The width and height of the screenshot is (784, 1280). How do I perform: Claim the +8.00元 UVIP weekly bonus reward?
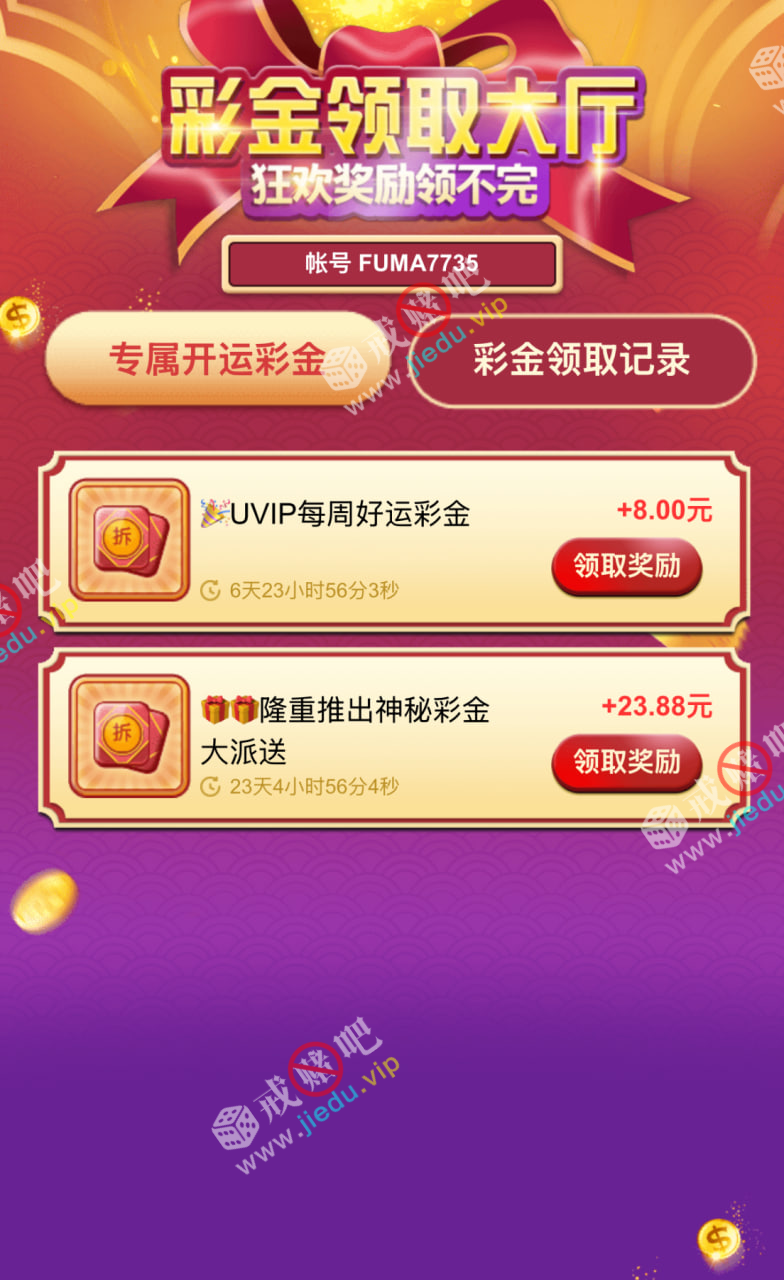[627, 567]
